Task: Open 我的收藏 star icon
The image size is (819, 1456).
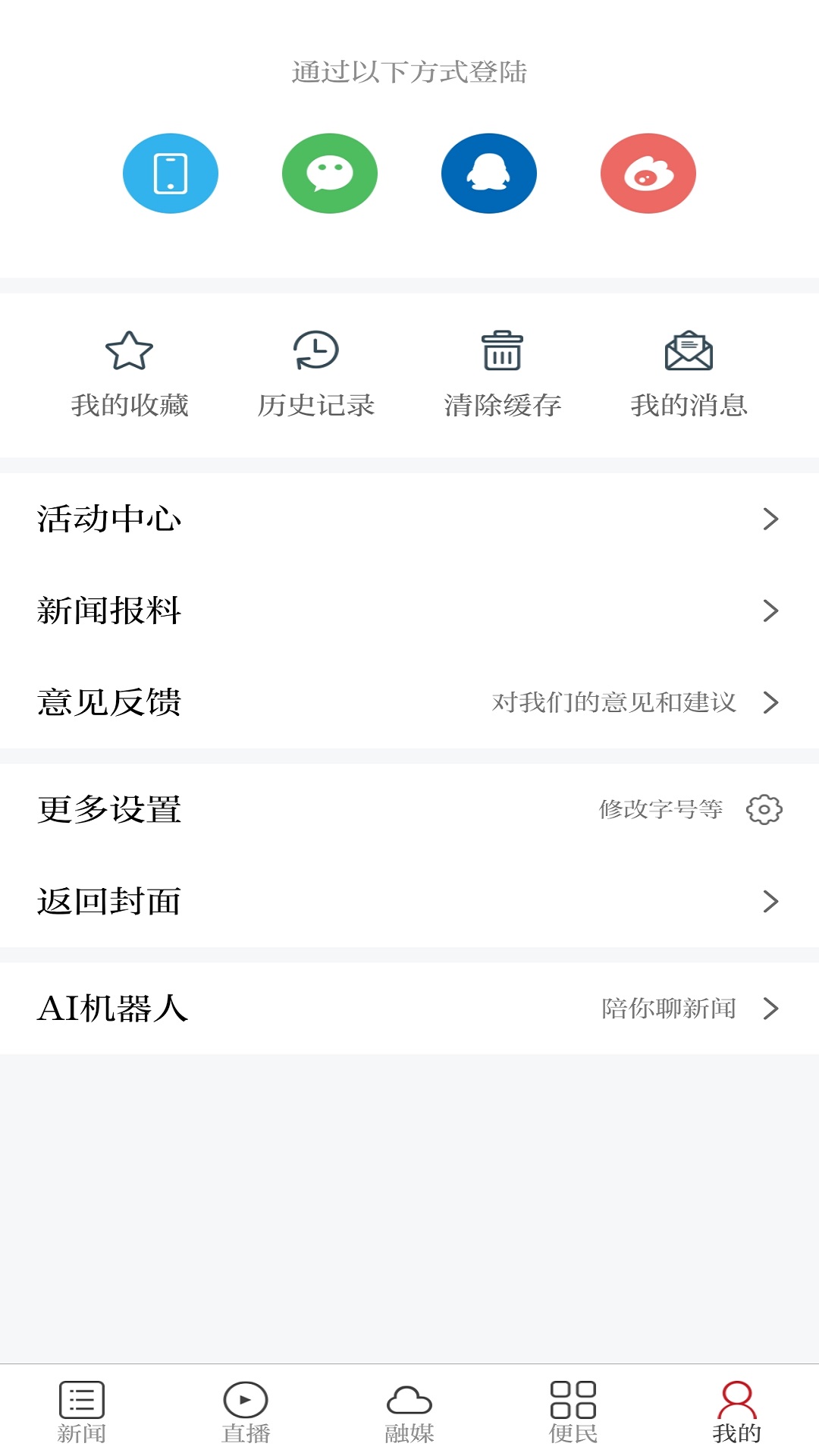Action: pos(130,351)
